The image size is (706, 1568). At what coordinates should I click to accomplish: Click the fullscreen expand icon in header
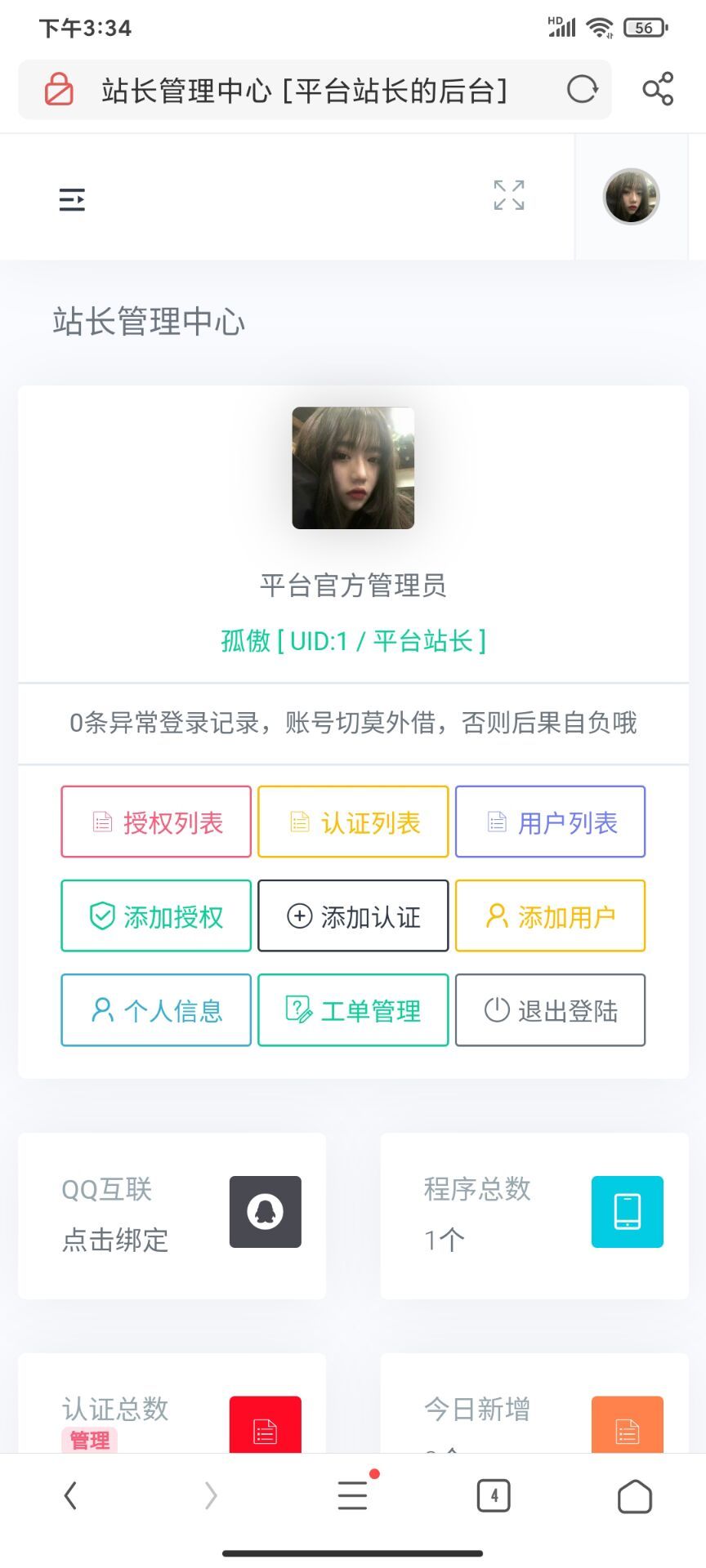tap(508, 196)
